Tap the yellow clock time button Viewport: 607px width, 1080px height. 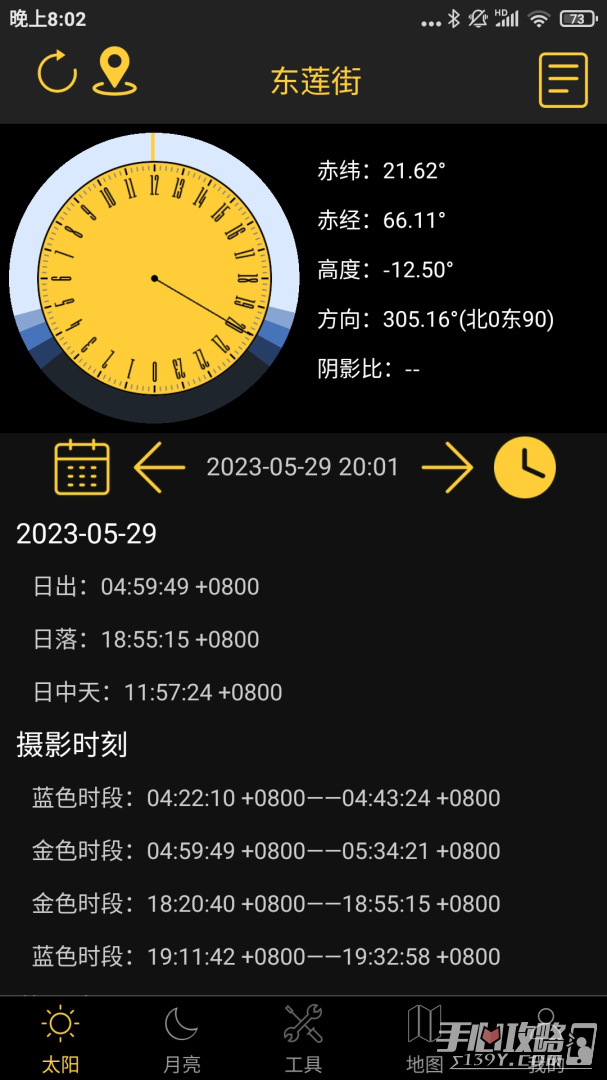525,467
